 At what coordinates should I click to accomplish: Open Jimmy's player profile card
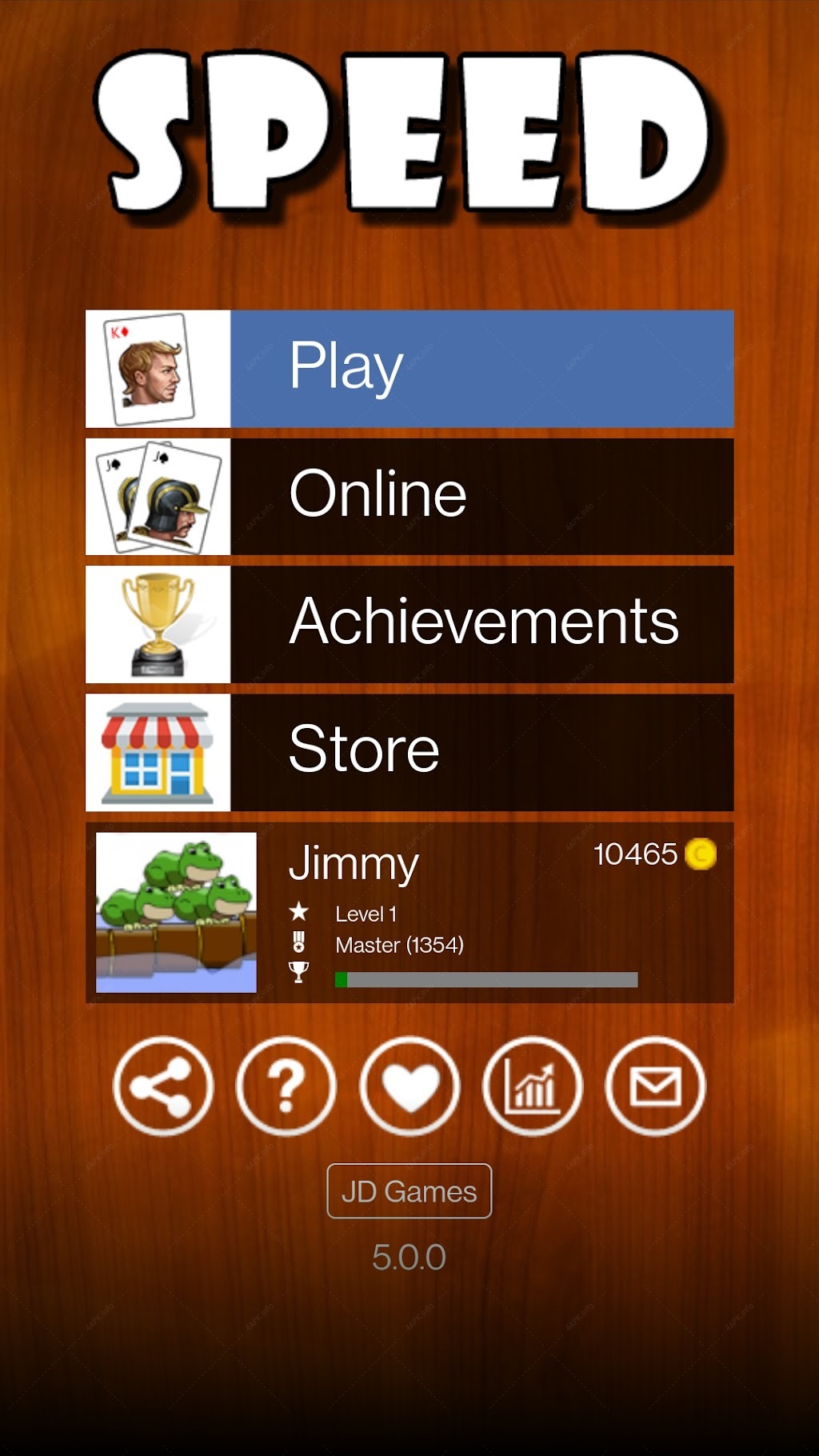(409, 913)
